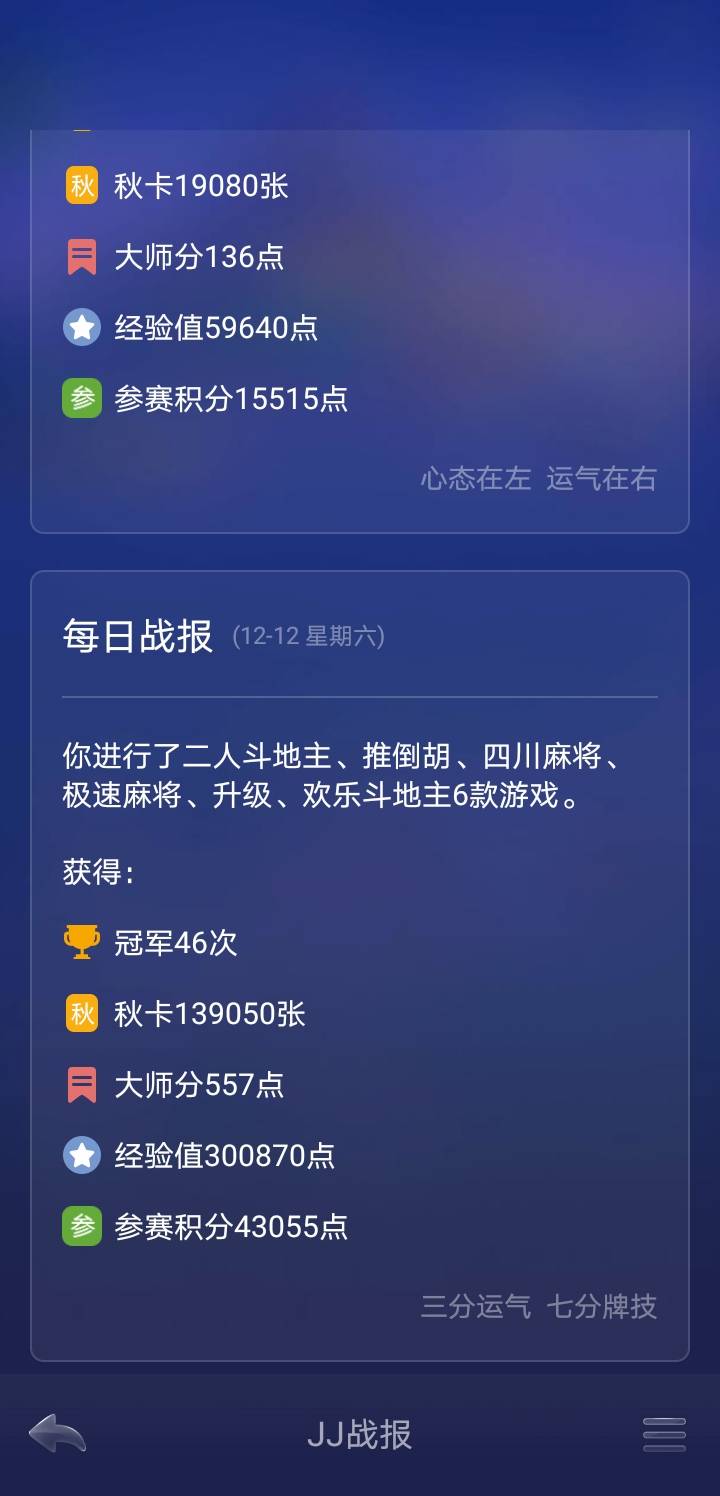720x1496 pixels.
Task: Select the 秋卡139050张 card icon
Action: pos(82,1013)
